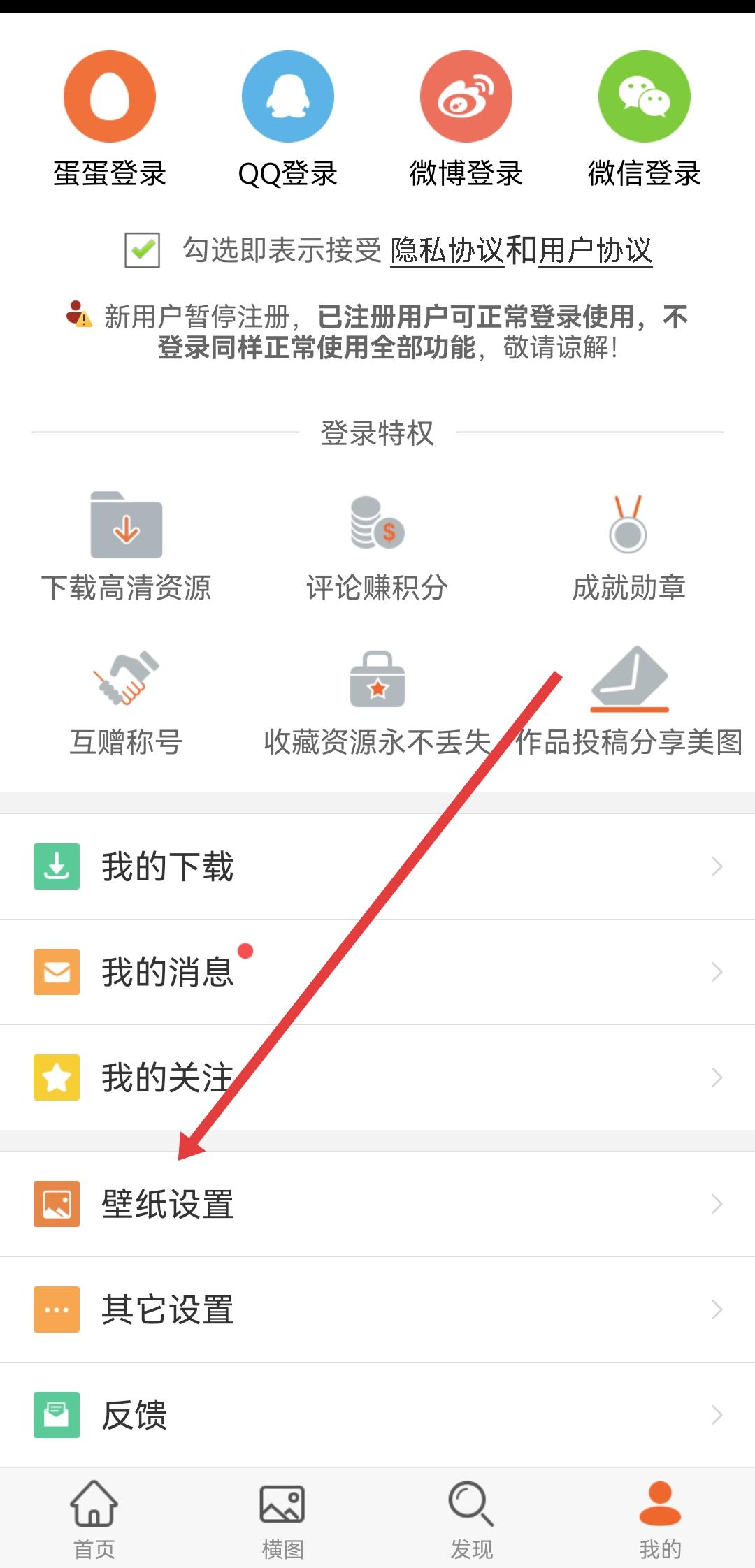755x1568 pixels.
Task: View 我的消息 messages
Action: point(377,972)
